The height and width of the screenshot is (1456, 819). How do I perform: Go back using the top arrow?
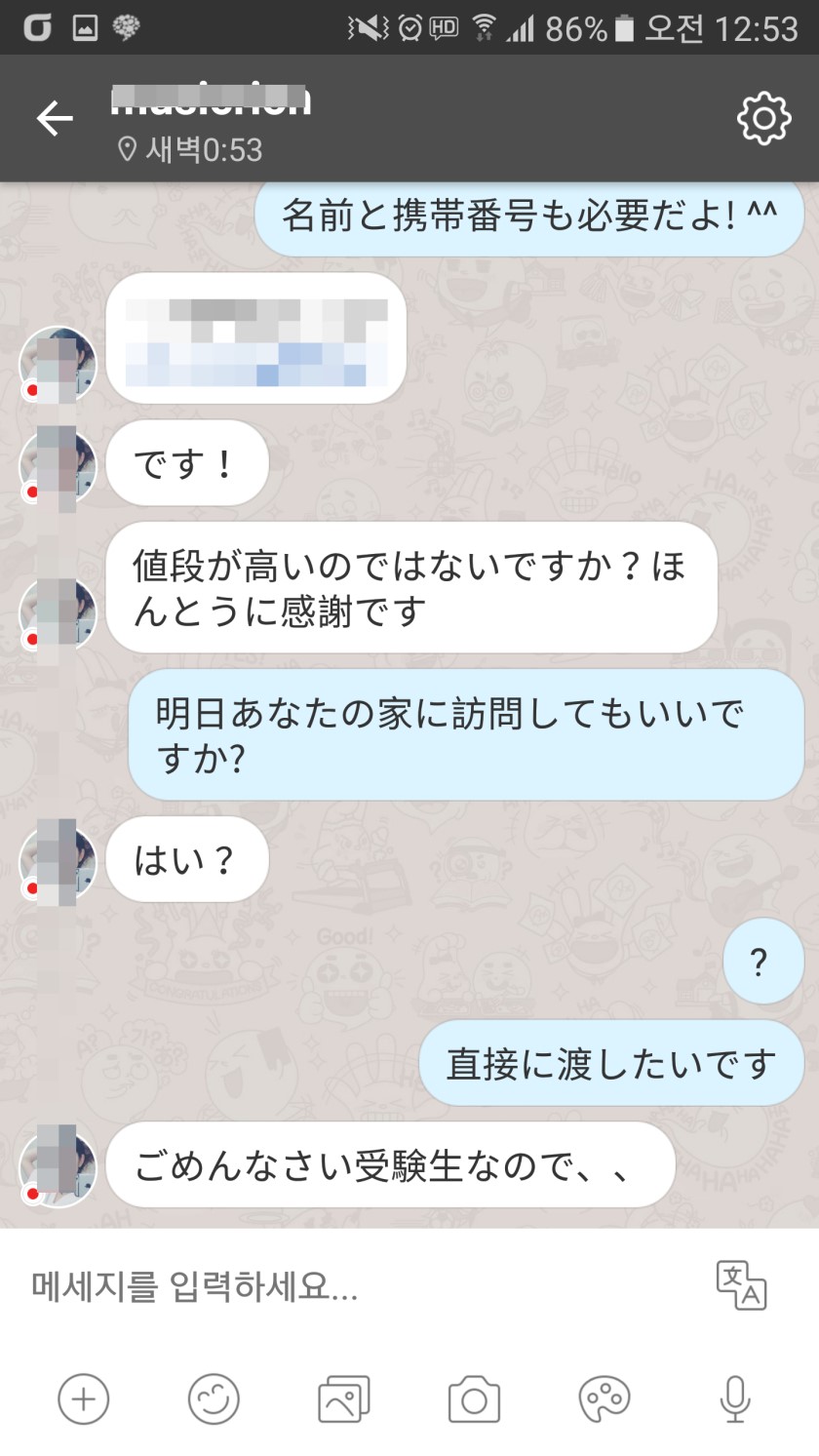55,119
